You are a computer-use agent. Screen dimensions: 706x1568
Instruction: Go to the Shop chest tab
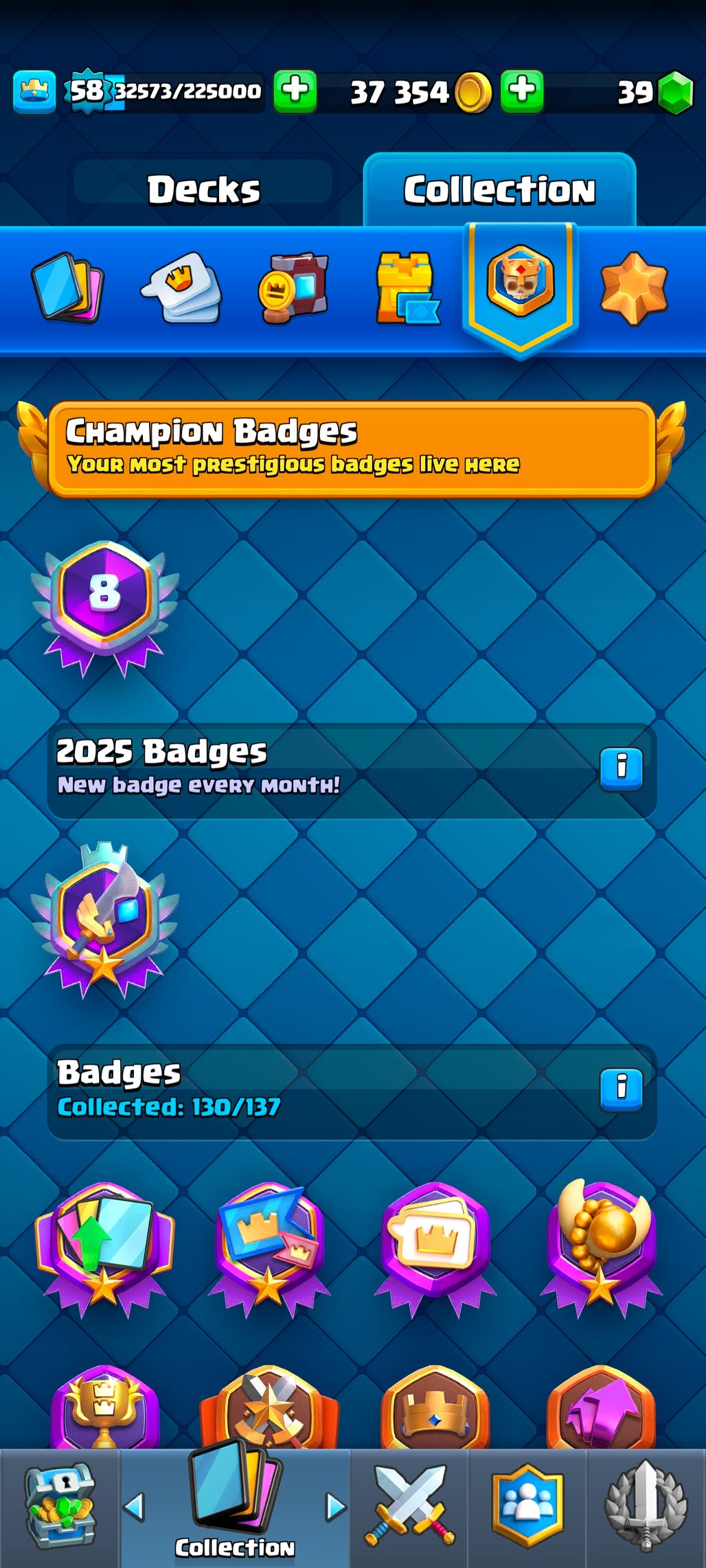click(x=60, y=1508)
